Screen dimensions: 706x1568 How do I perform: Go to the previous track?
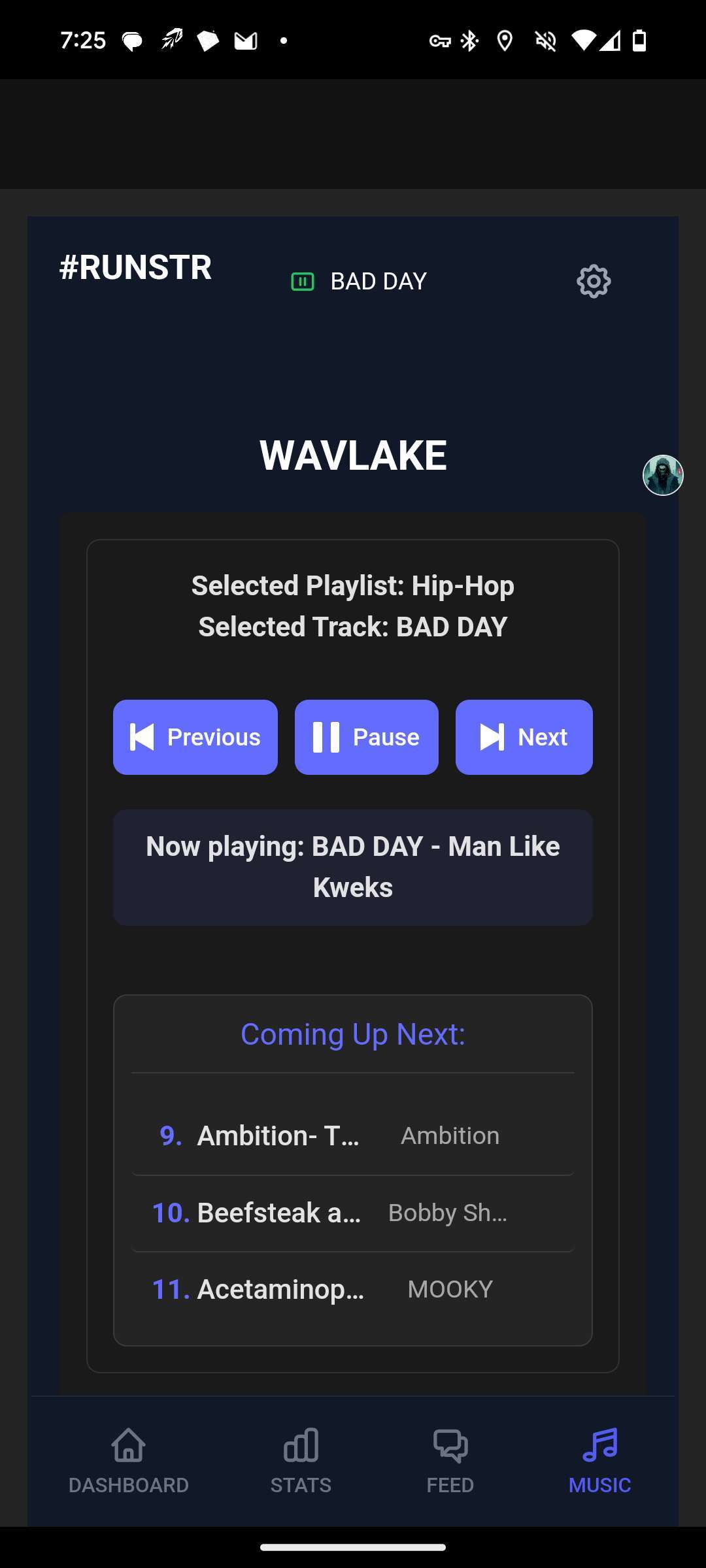coord(195,737)
